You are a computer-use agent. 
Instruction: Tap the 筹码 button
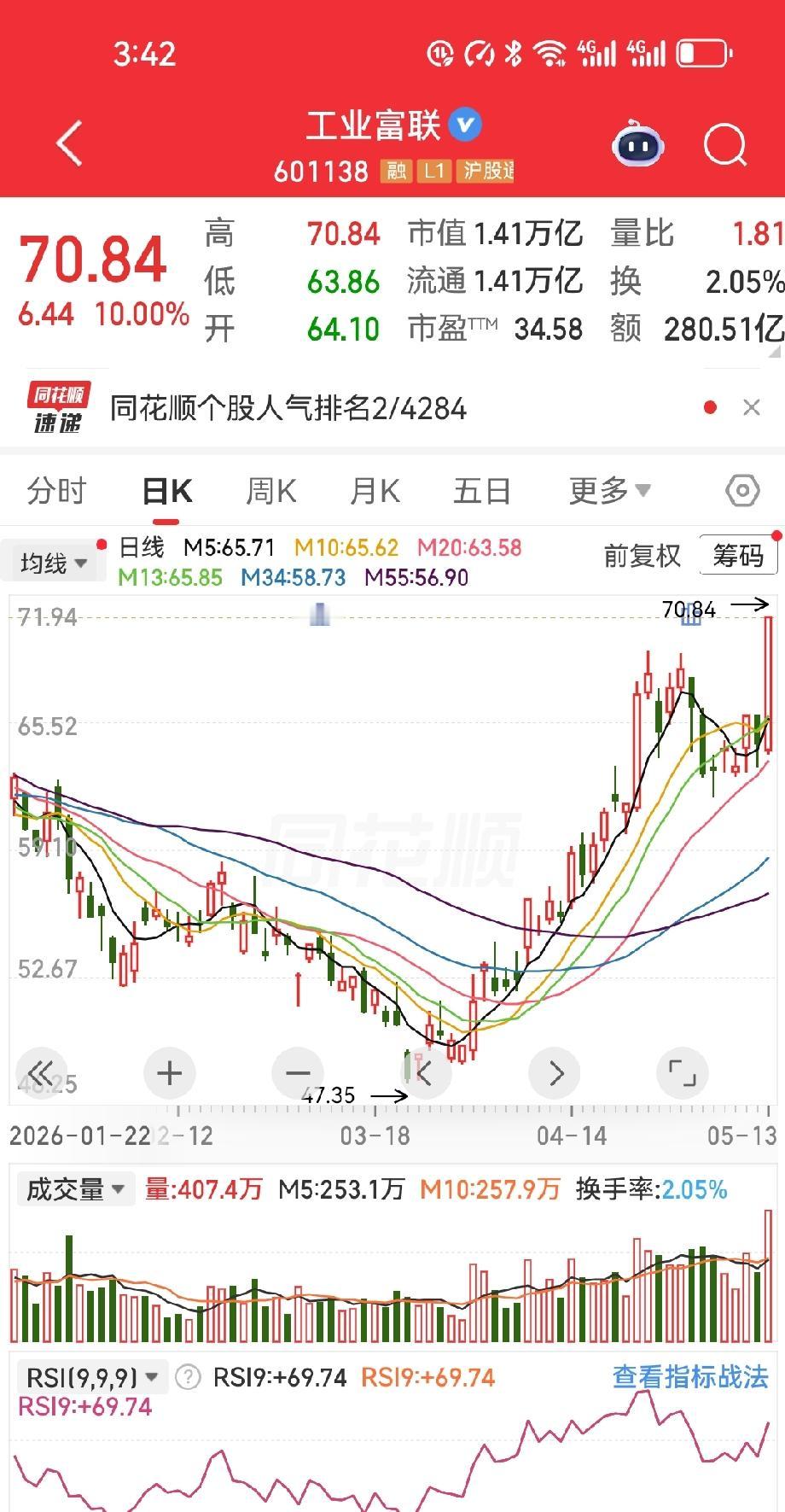(738, 556)
